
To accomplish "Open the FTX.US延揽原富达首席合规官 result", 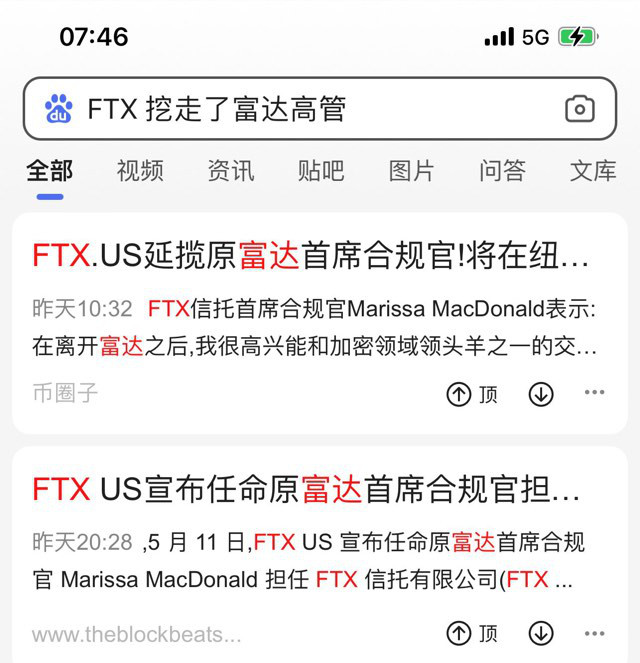I will point(310,256).
